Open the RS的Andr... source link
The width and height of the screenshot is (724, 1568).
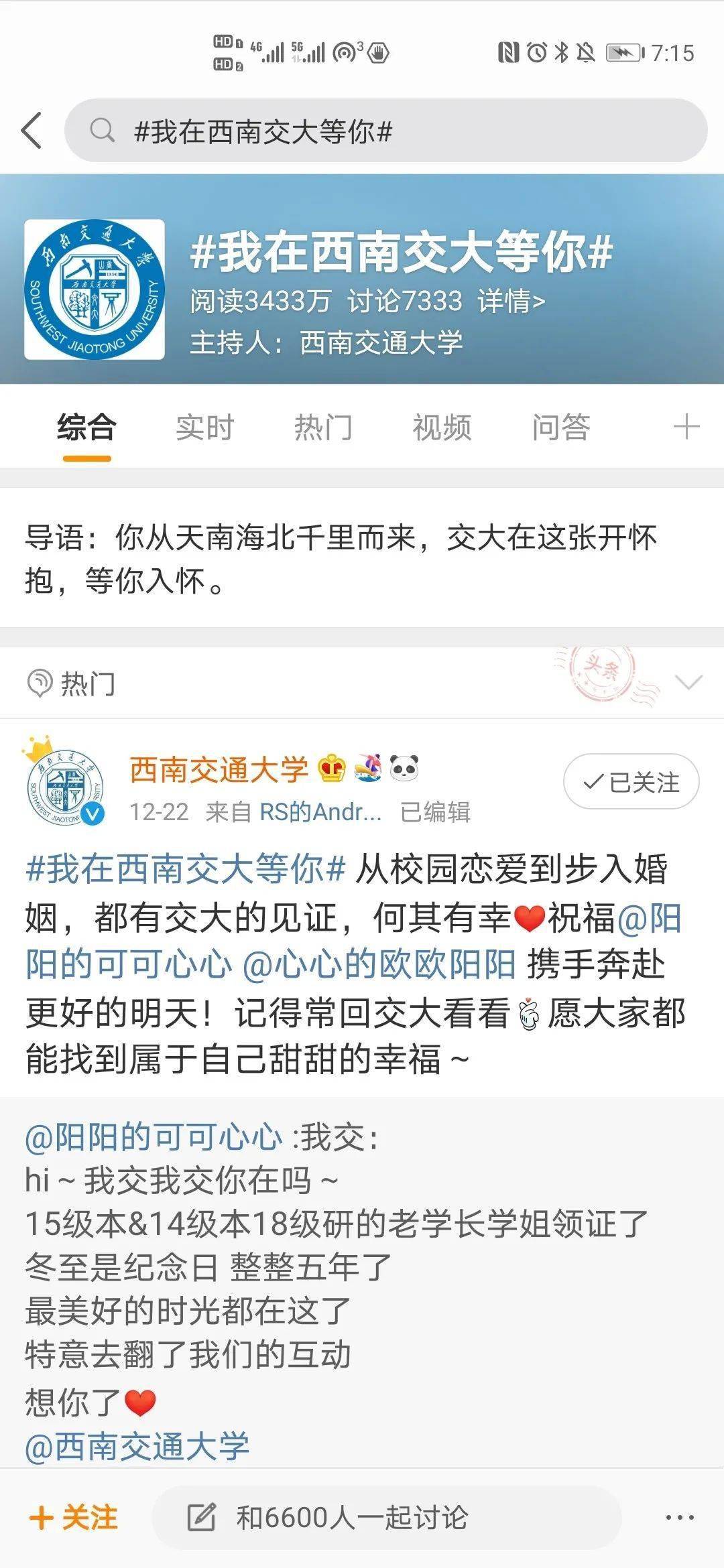[x=320, y=812]
